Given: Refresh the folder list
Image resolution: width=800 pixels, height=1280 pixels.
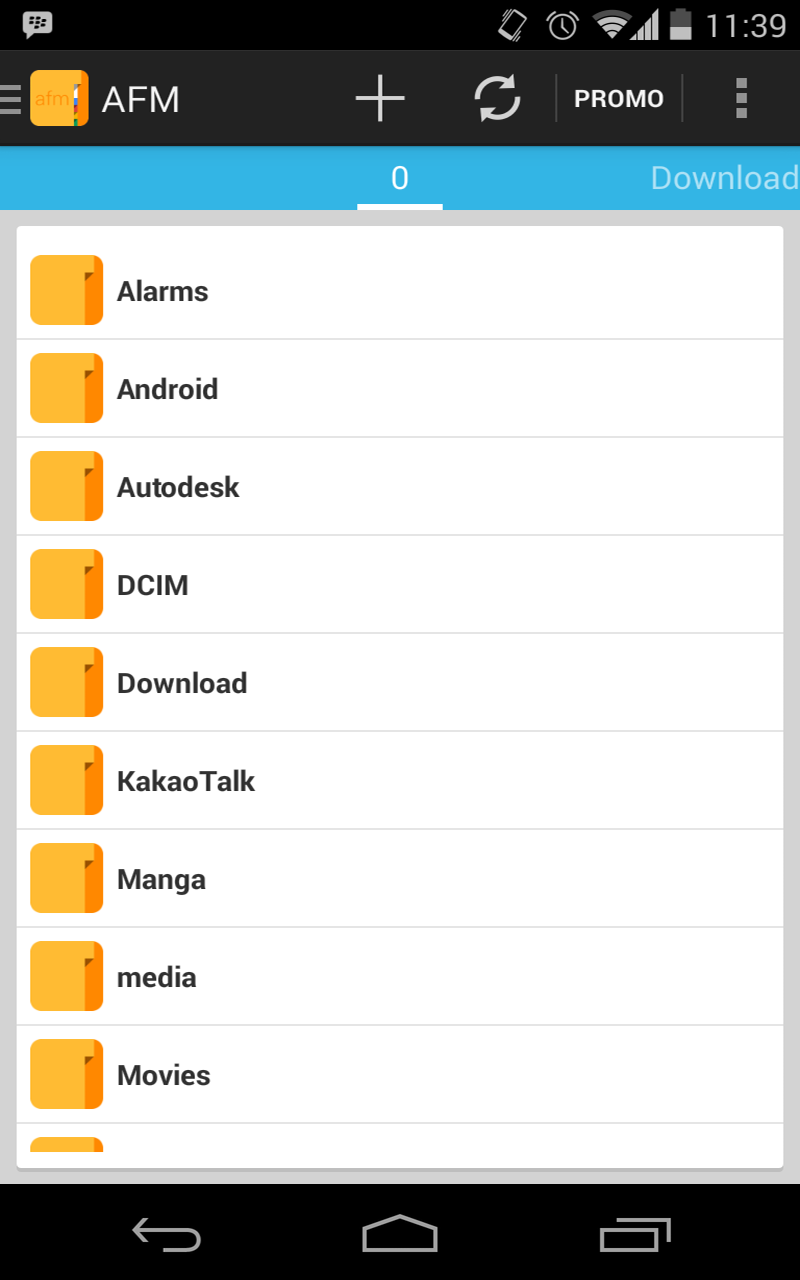Looking at the screenshot, I should (x=497, y=97).
